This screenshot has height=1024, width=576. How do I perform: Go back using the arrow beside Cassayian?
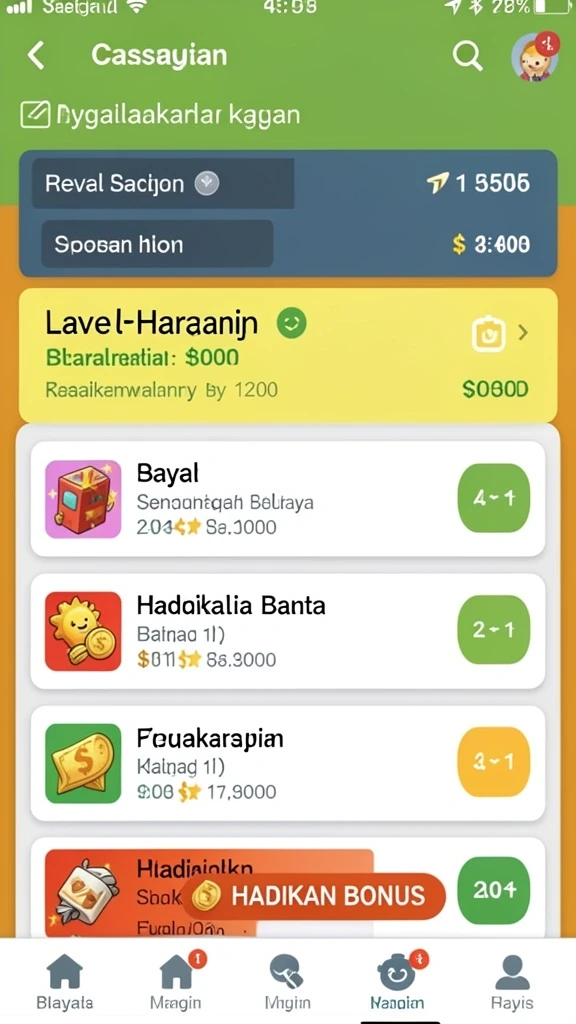click(x=37, y=56)
